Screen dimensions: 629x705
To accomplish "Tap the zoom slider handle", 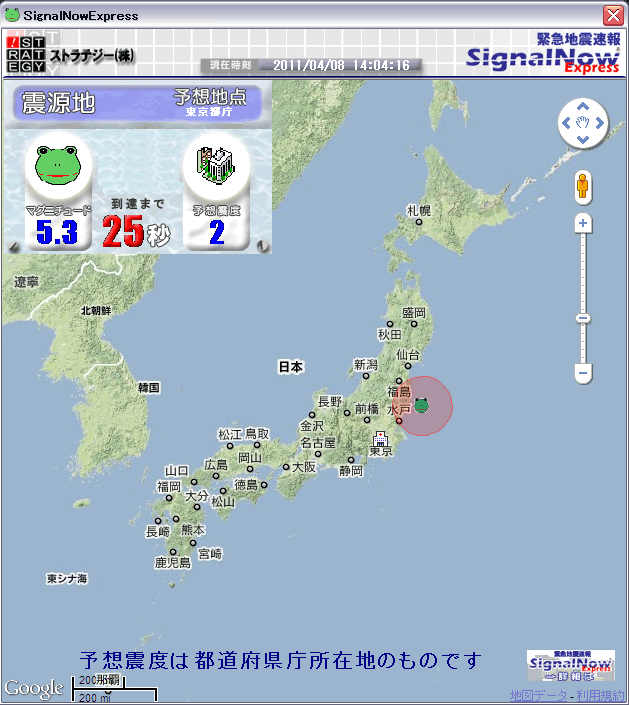I will [x=583, y=318].
